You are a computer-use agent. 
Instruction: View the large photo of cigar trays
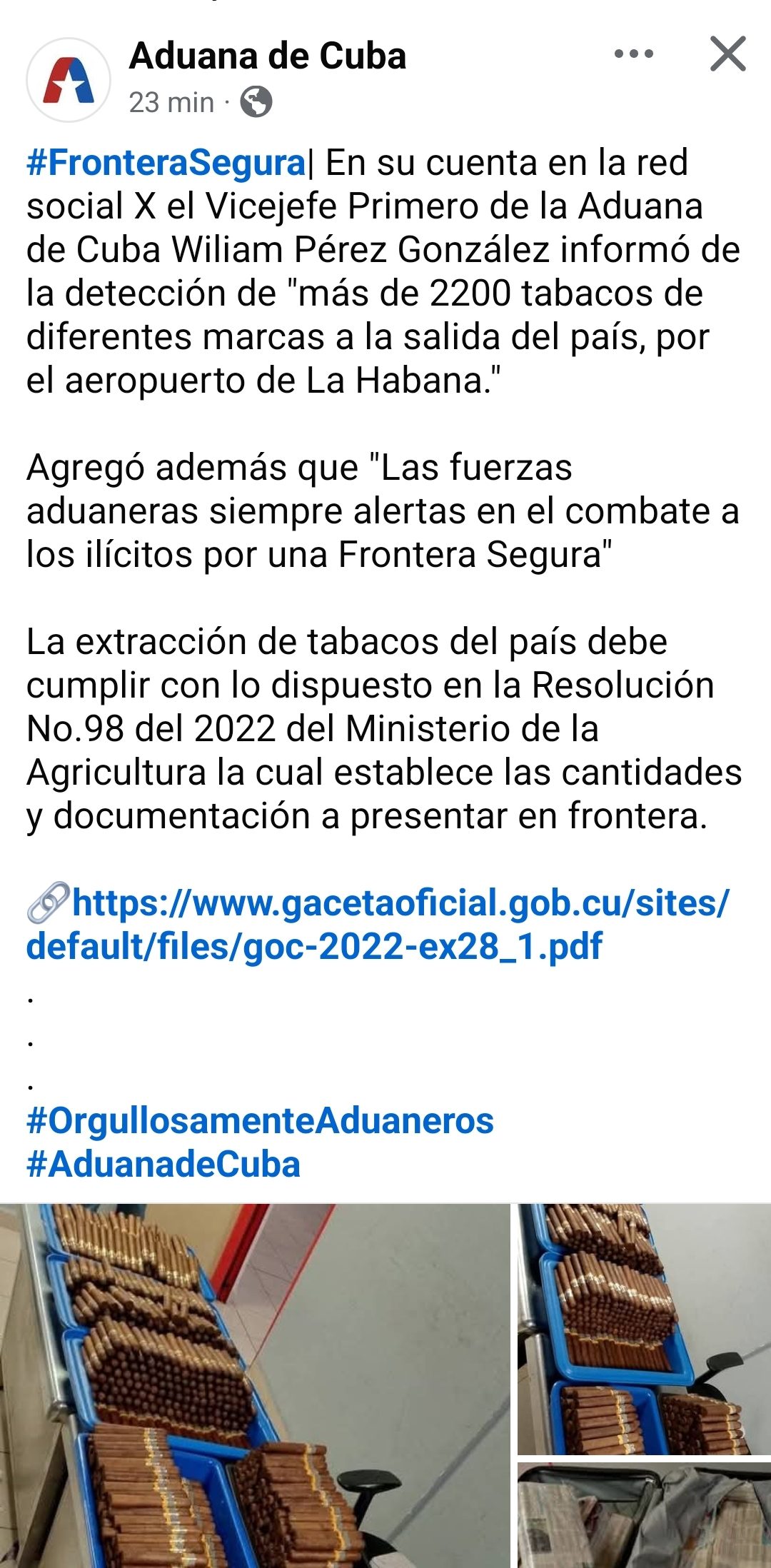(x=254, y=1385)
